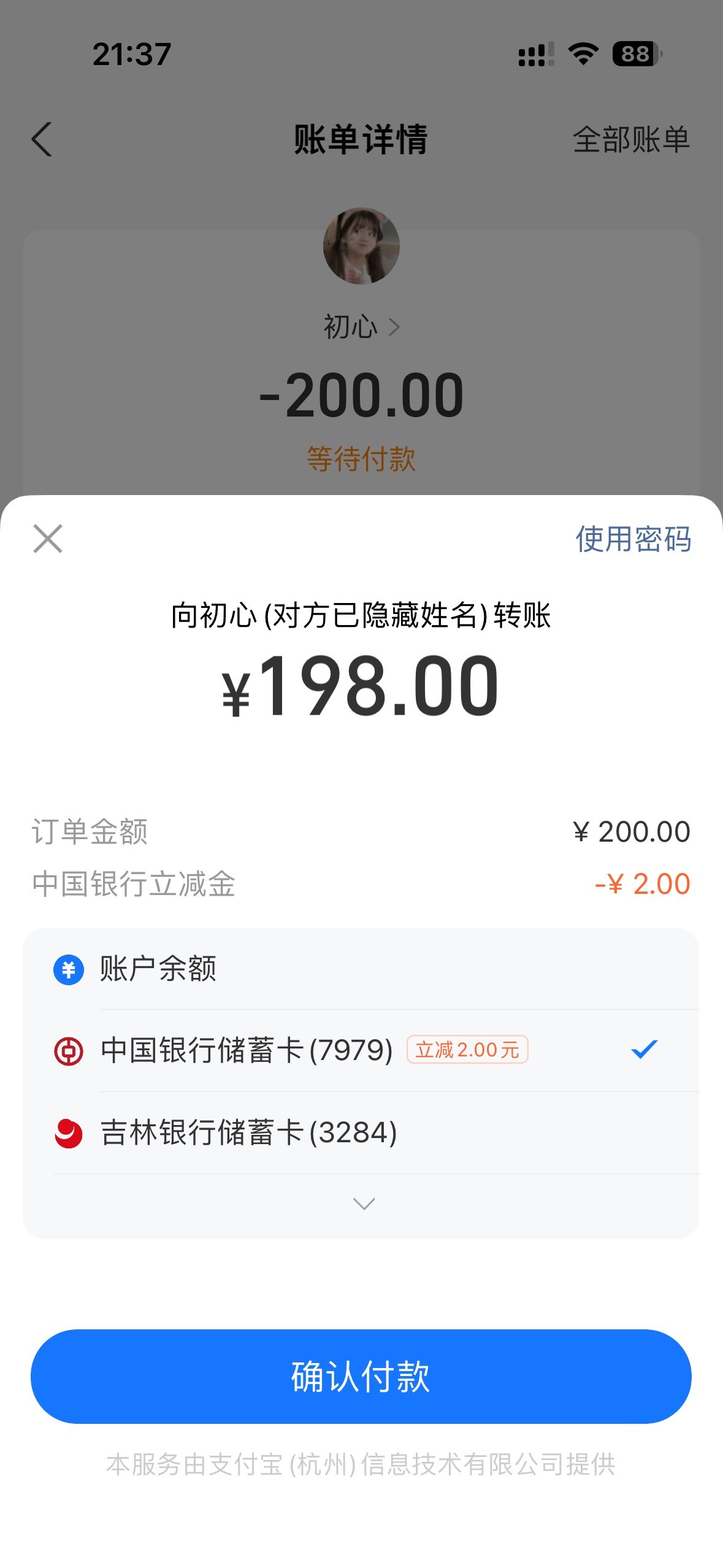Close the payment confirmation sheet
This screenshot has height=1568, width=723.
click(x=48, y=539)
